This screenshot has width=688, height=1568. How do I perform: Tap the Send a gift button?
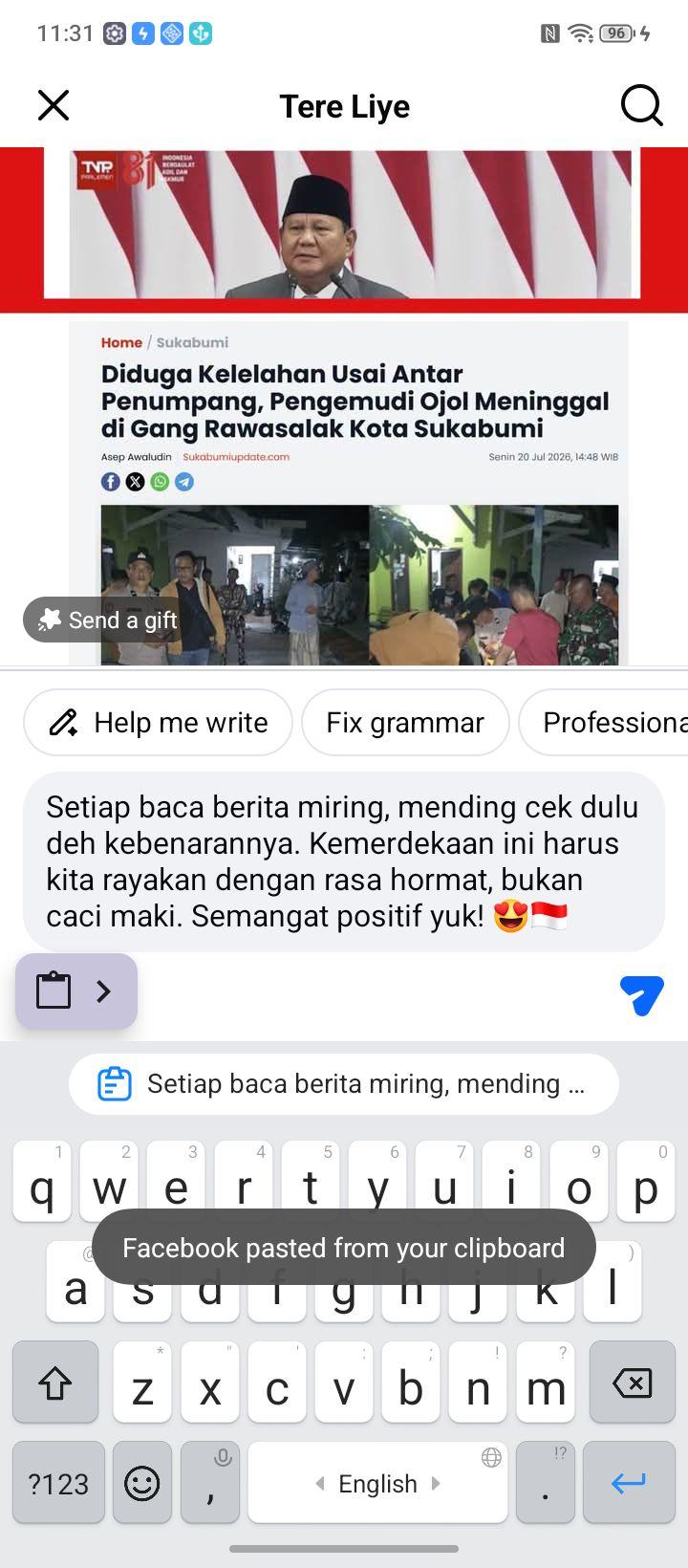106,620
